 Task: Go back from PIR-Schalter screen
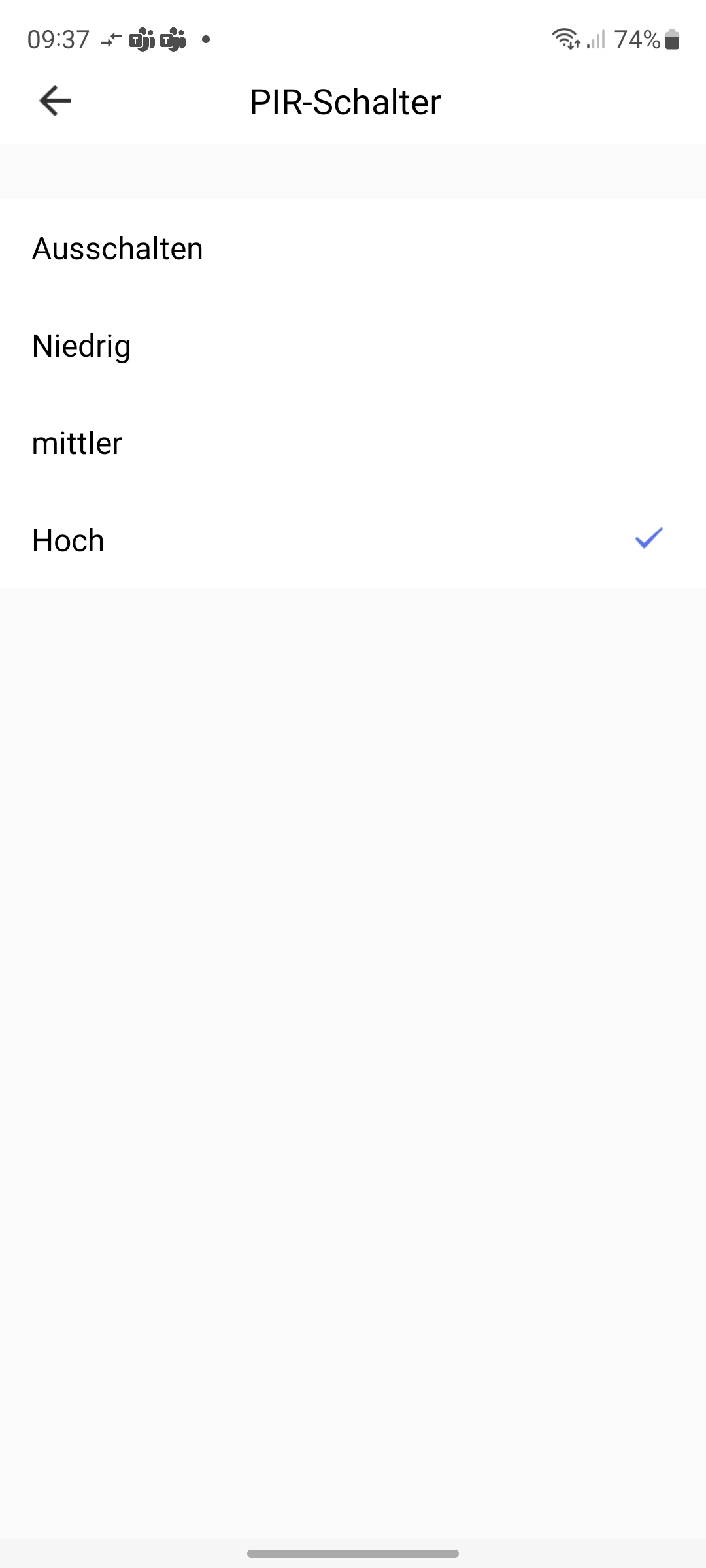click(55, 101)
